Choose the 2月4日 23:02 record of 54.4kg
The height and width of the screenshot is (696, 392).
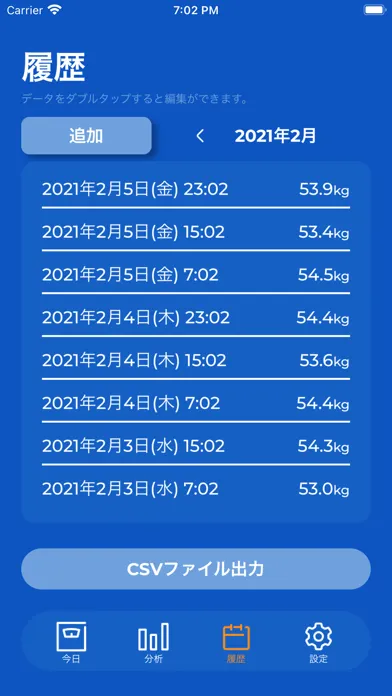pyautogui.click(x=196, y=317)
